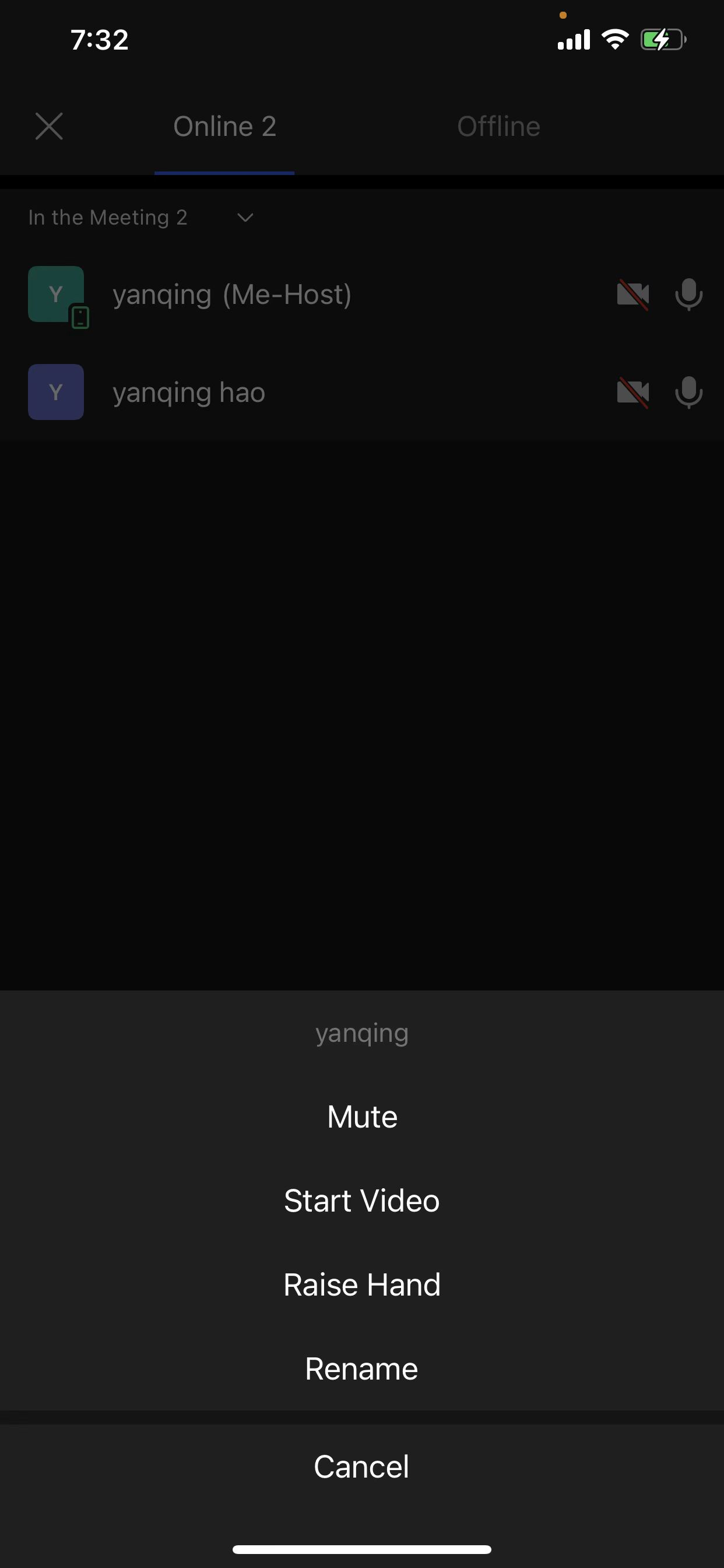Image resolution: width=724 pixels, height=1568 pixels.
Task: Dismiss sheet with Cancel
Action: click(362, 1466)
